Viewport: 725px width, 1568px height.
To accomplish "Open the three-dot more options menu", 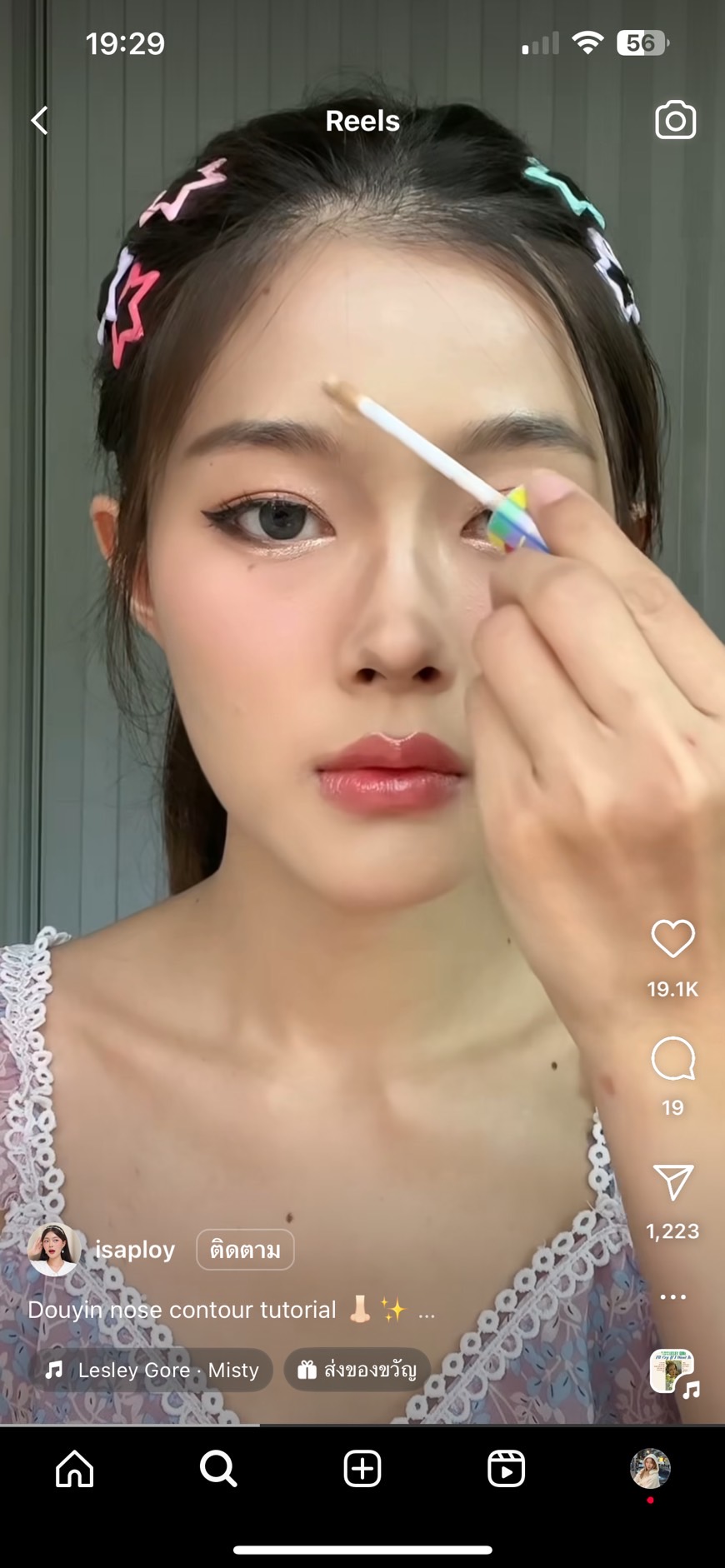I will 672,1296.
